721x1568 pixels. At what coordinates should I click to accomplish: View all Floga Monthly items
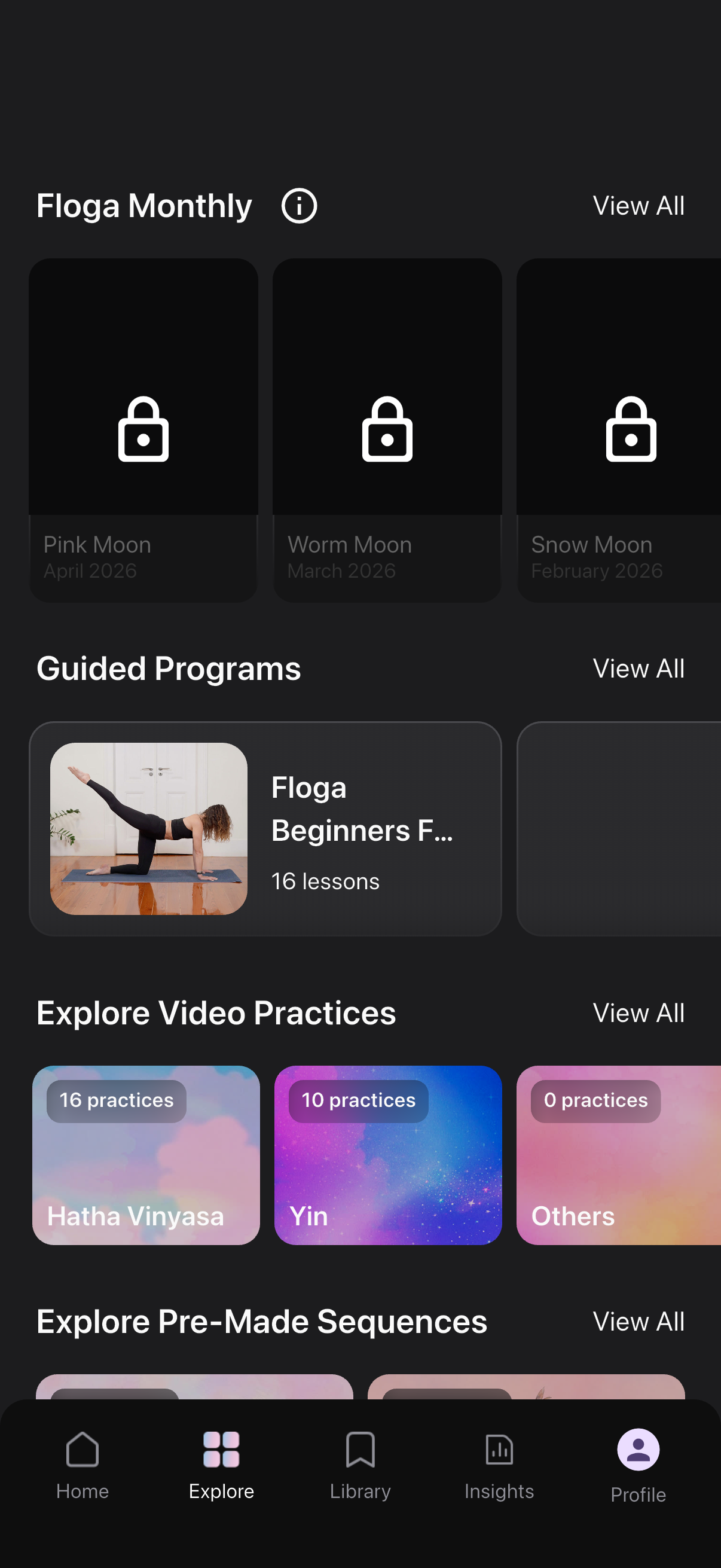pyautogui.click(x=638, y=206)
